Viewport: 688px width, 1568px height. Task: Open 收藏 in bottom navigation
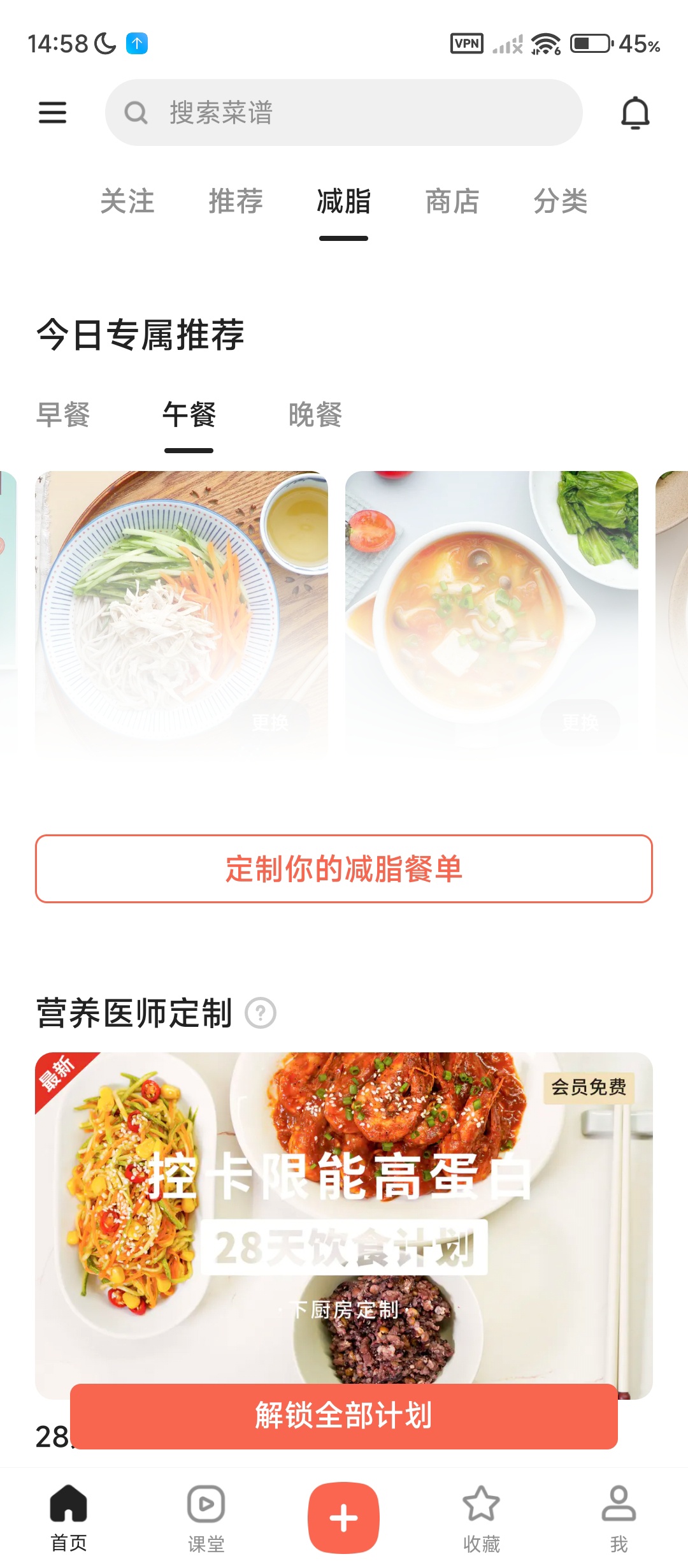(482, 1518)
